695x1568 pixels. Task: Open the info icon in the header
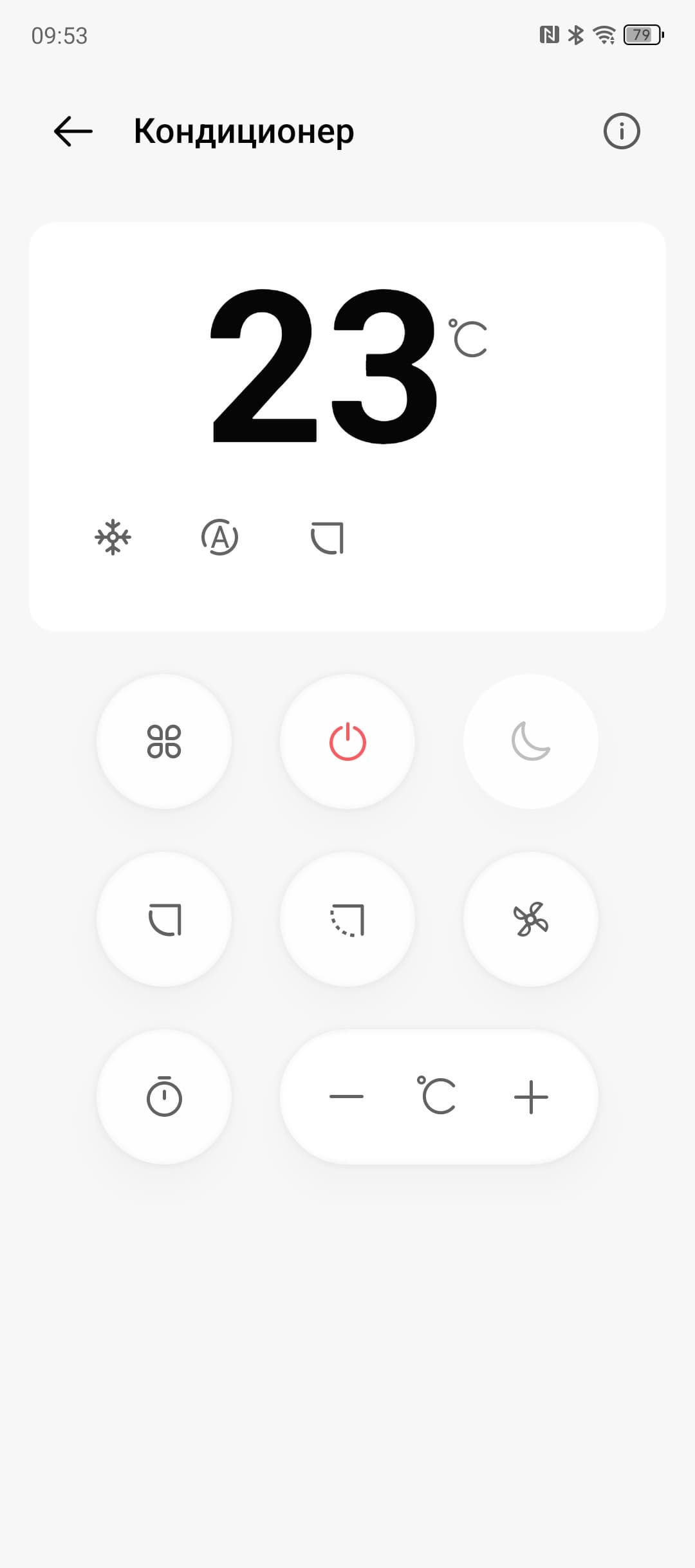[x=621, y=131]
